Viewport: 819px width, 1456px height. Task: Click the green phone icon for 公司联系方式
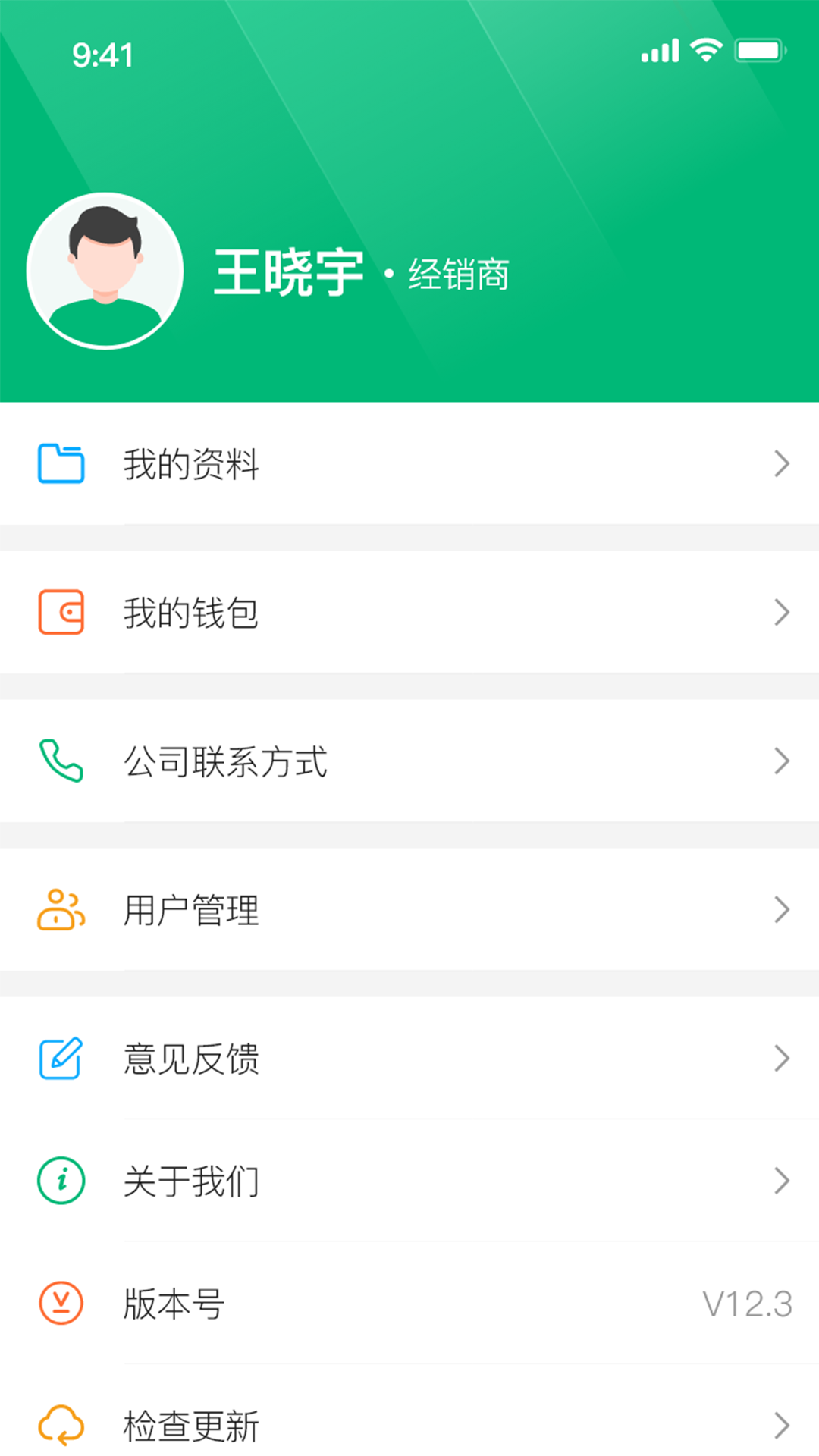click(61, 761)
